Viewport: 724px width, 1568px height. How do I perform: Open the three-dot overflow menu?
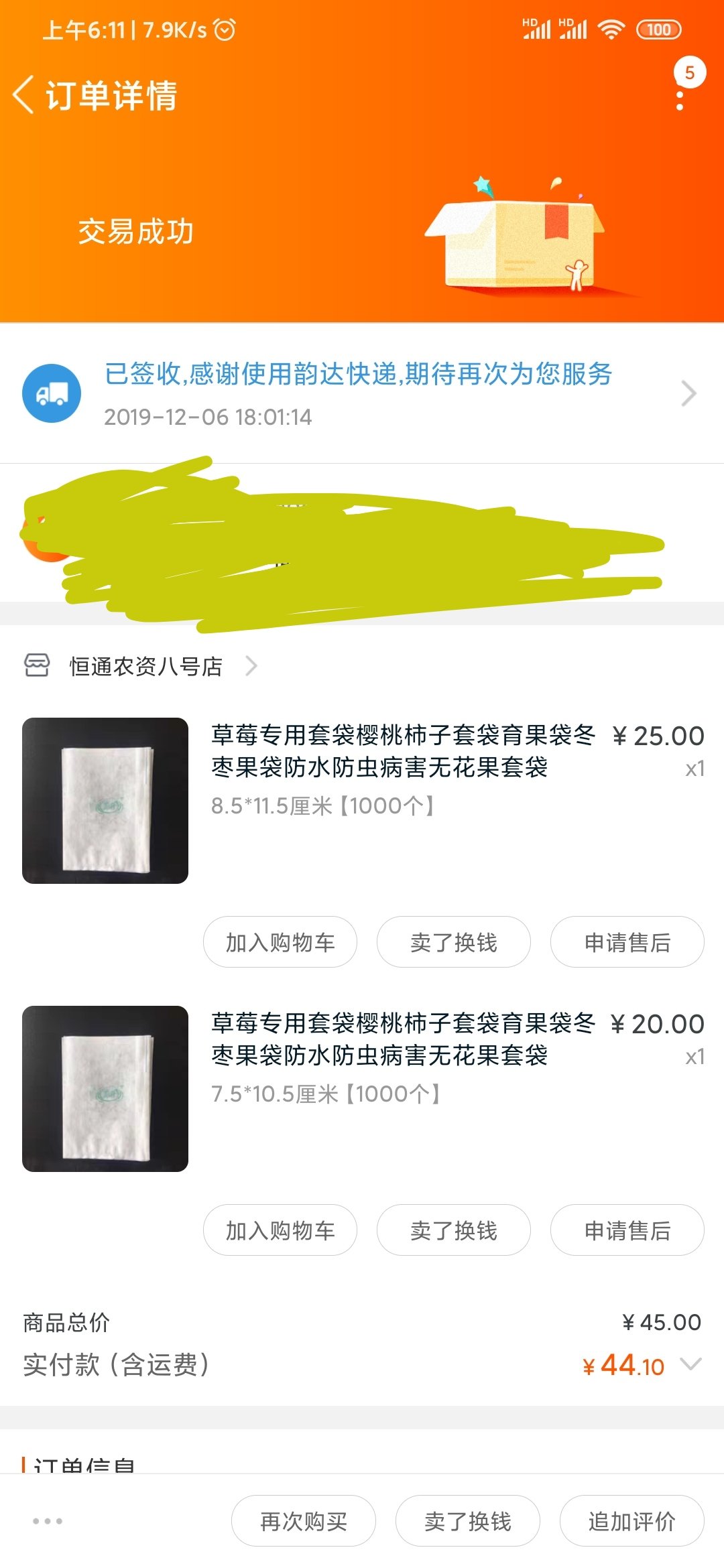click(x=680, y=94)
